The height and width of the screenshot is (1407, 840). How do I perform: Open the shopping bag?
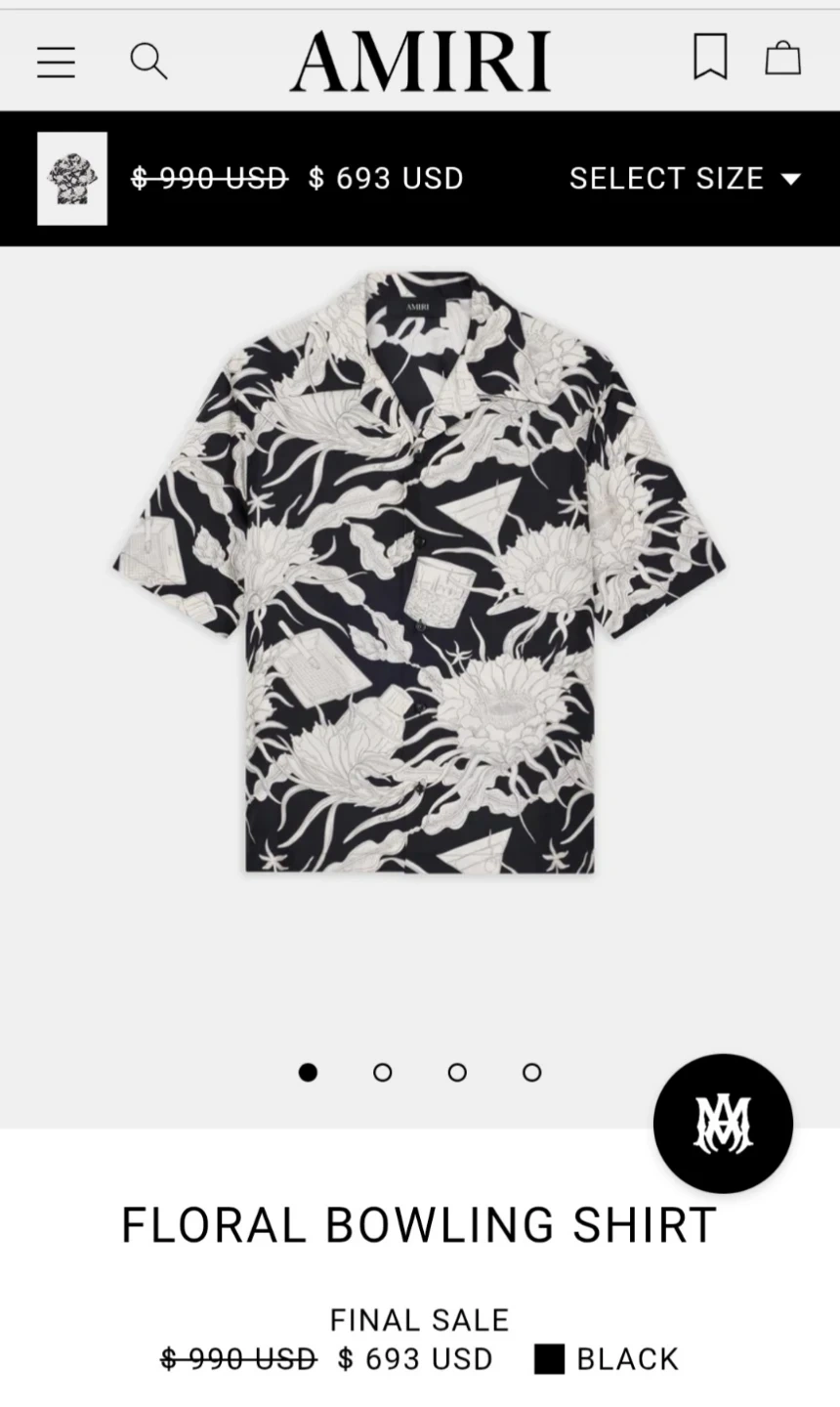point(782,59)
